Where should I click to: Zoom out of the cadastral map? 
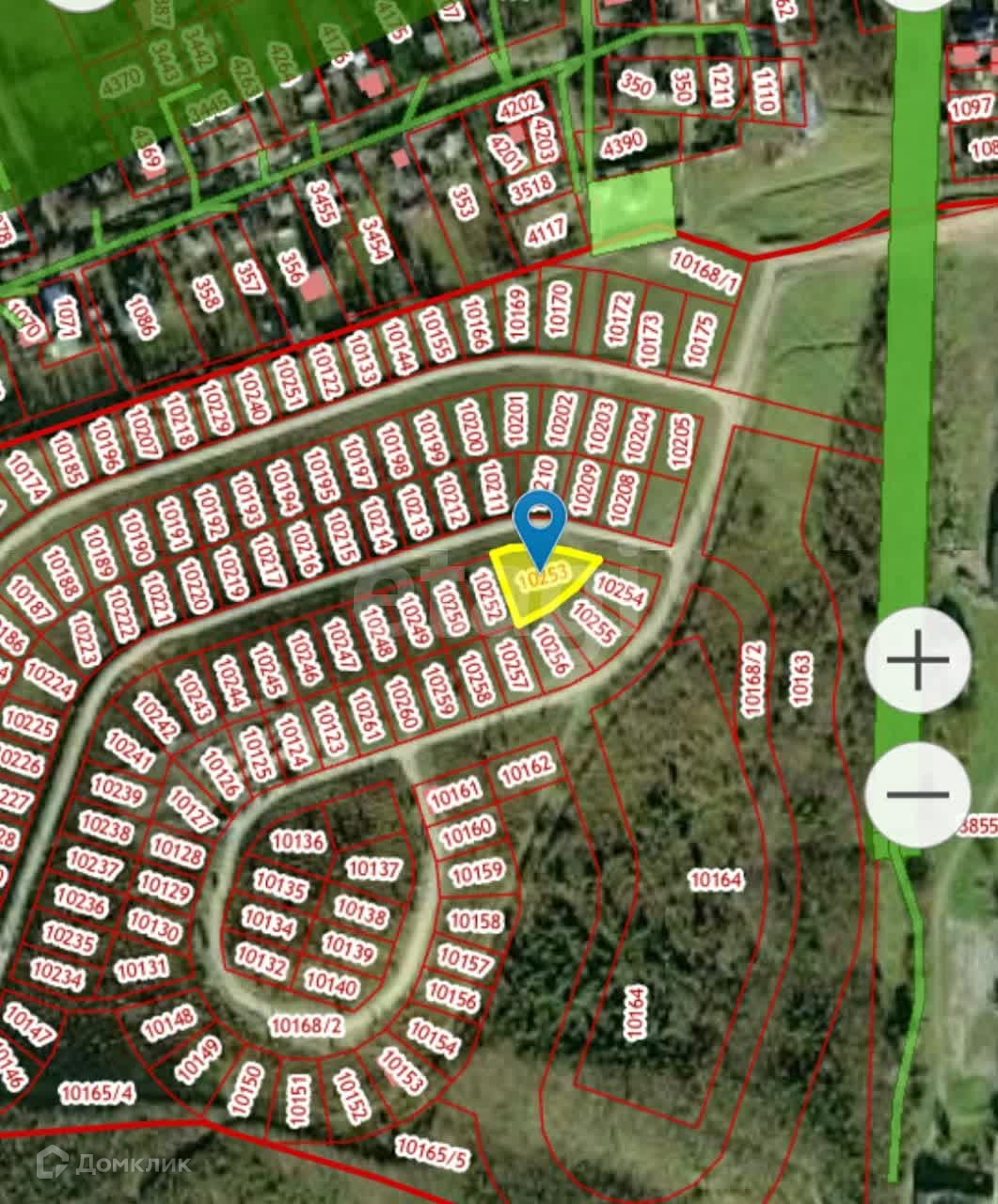[917, 795]
